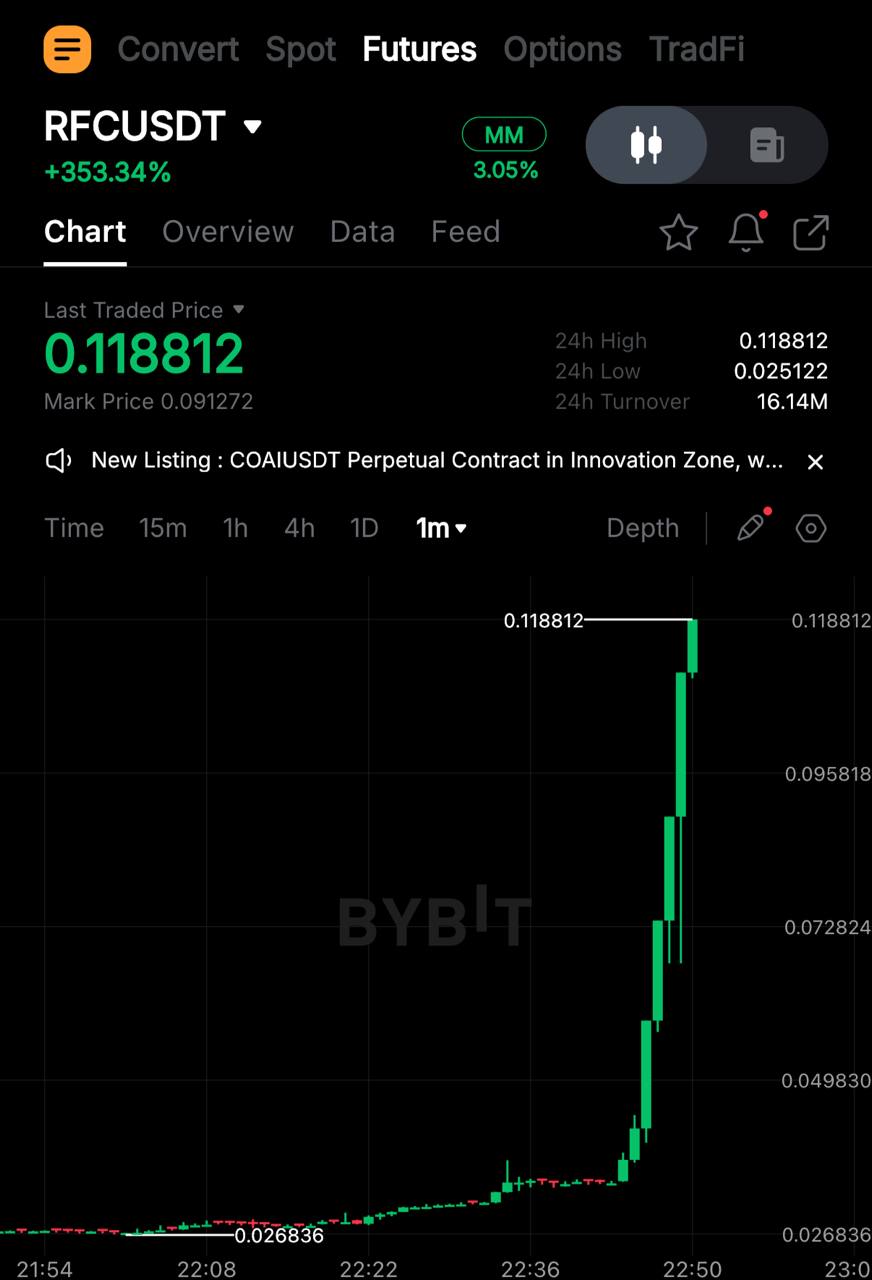Open the orange main menu button

67,49
